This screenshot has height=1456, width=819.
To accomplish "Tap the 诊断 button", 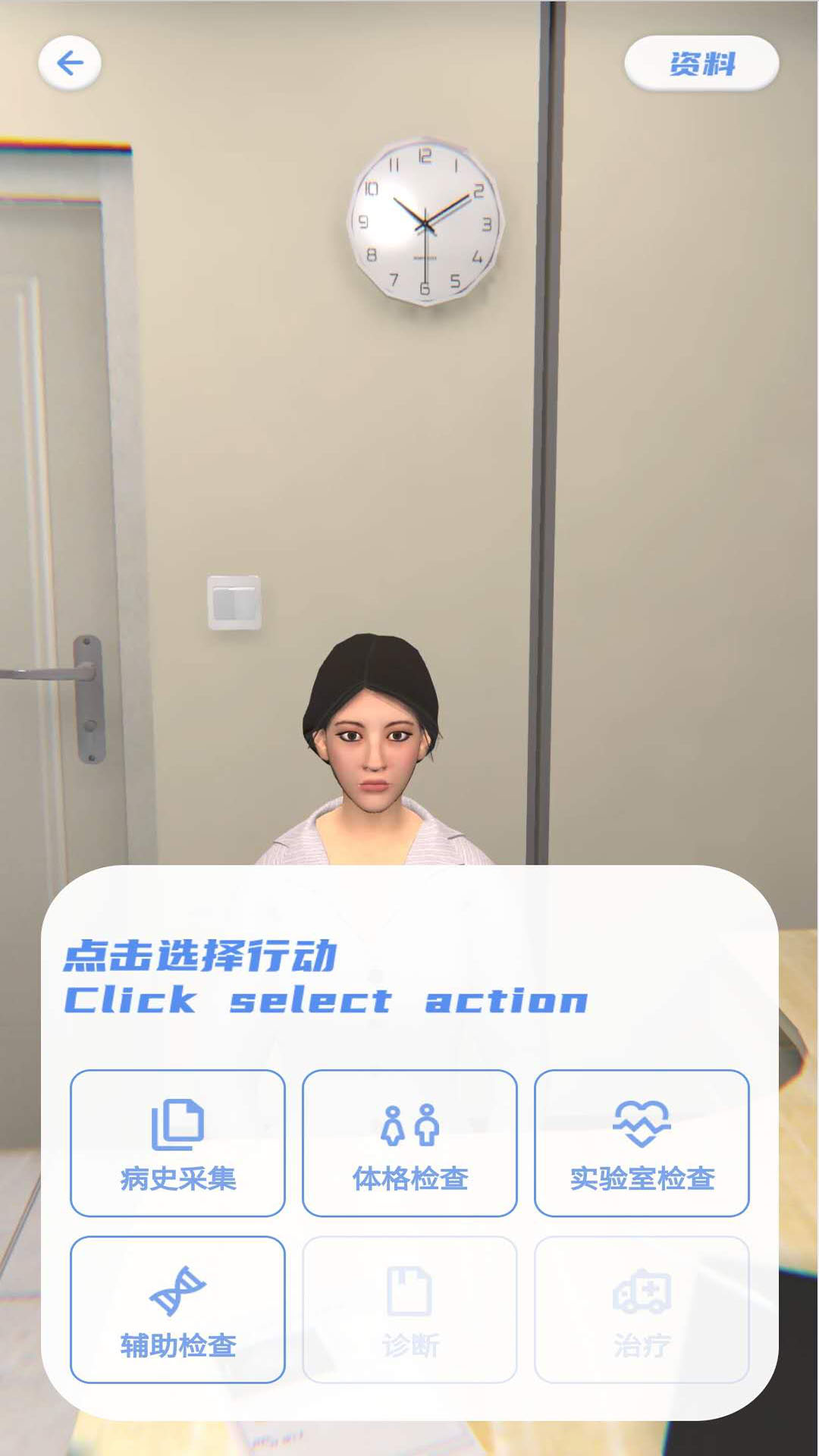I will pyautogui.click(x=409, y=1310).
